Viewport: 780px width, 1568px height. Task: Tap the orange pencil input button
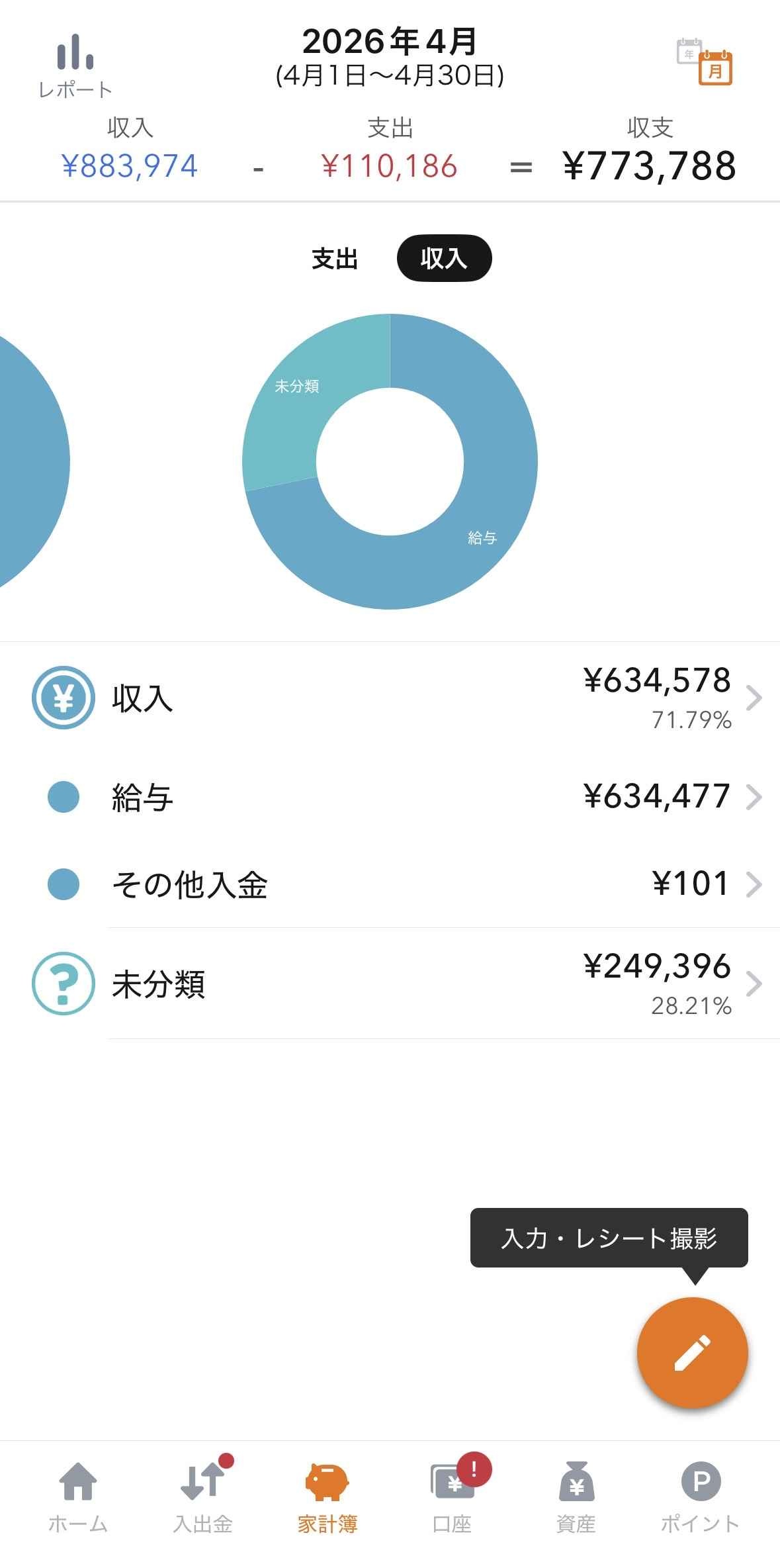692,1352
